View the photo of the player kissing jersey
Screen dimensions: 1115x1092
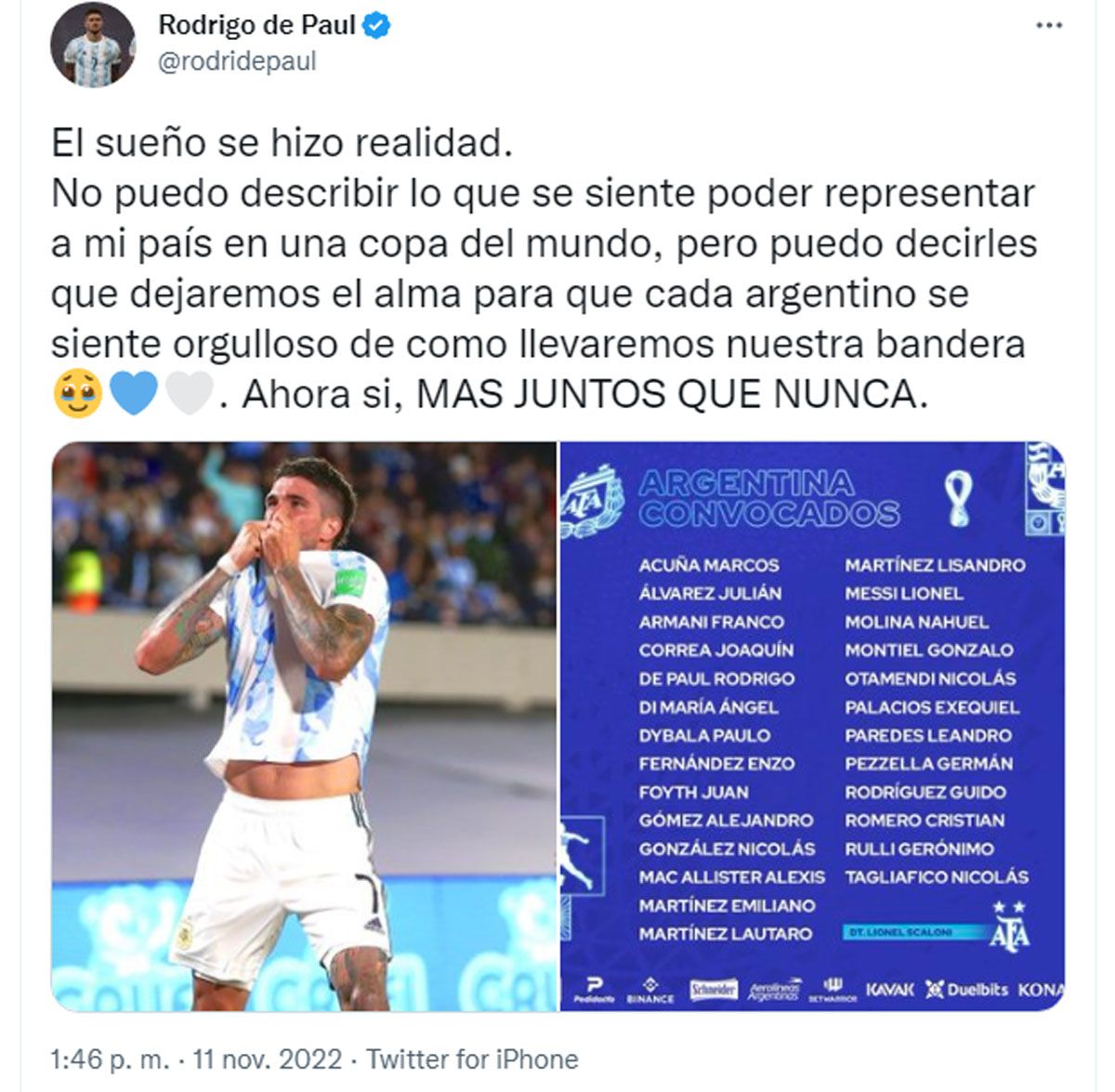coord(304,726)
